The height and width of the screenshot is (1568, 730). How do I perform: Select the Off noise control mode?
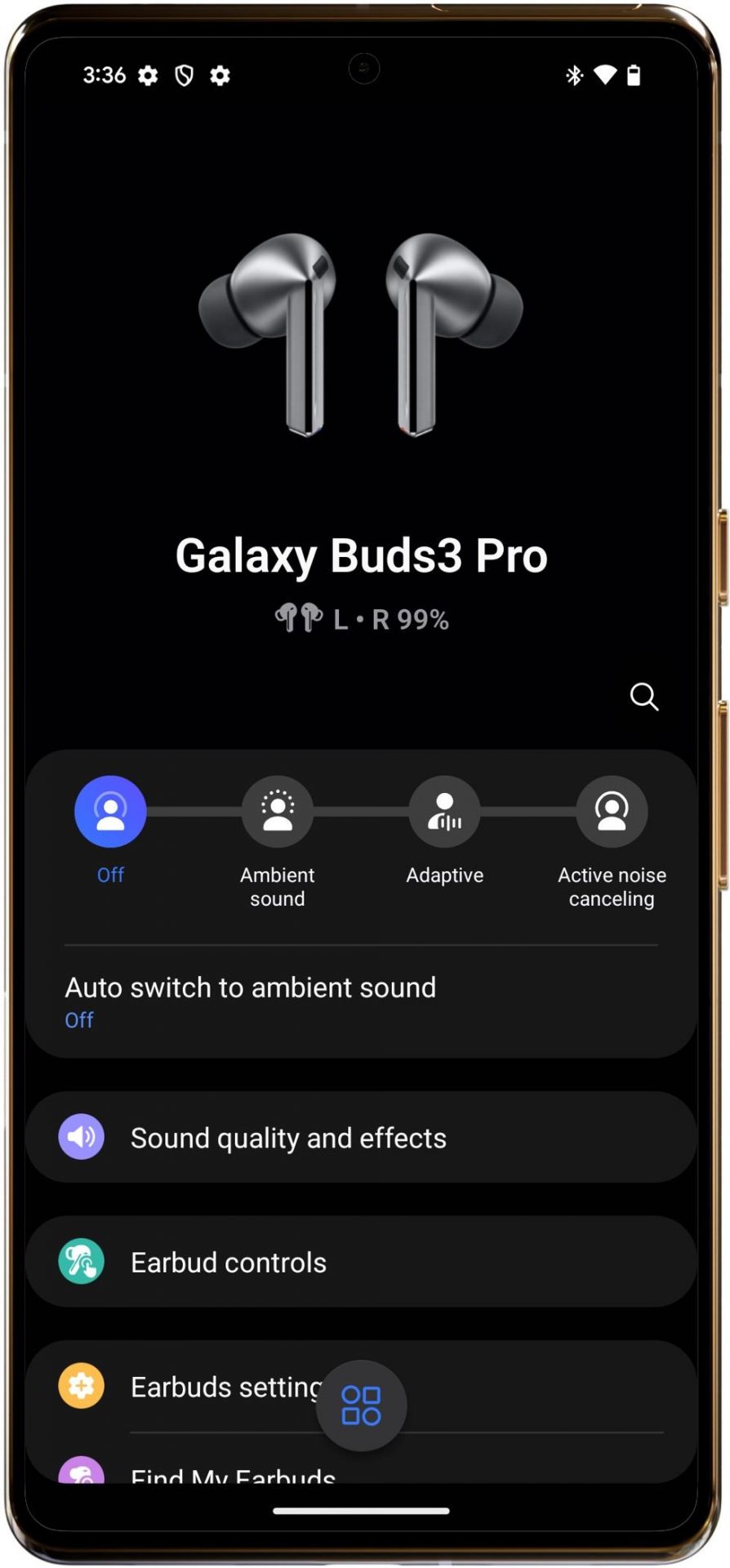click(110, 812)
